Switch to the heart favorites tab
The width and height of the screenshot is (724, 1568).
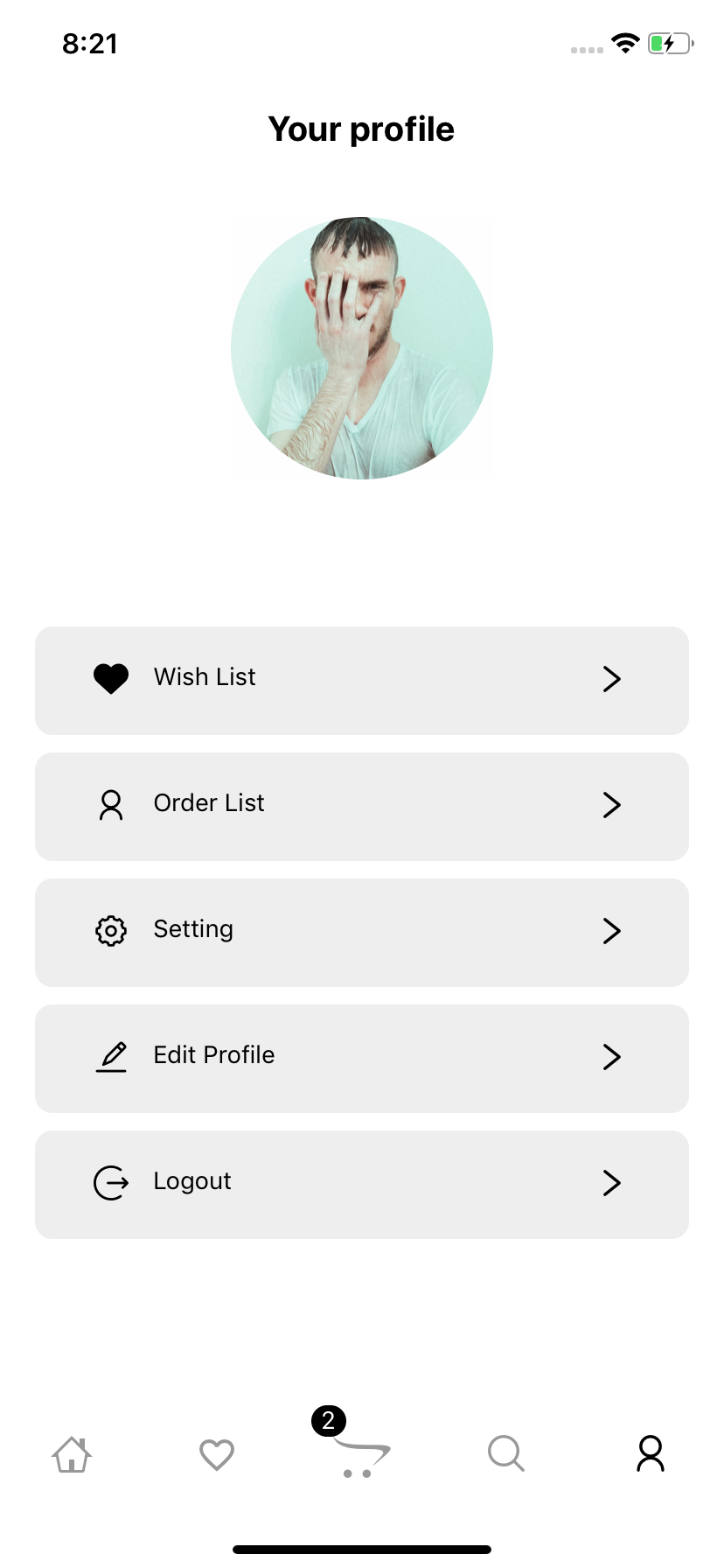pos(217,1454)
